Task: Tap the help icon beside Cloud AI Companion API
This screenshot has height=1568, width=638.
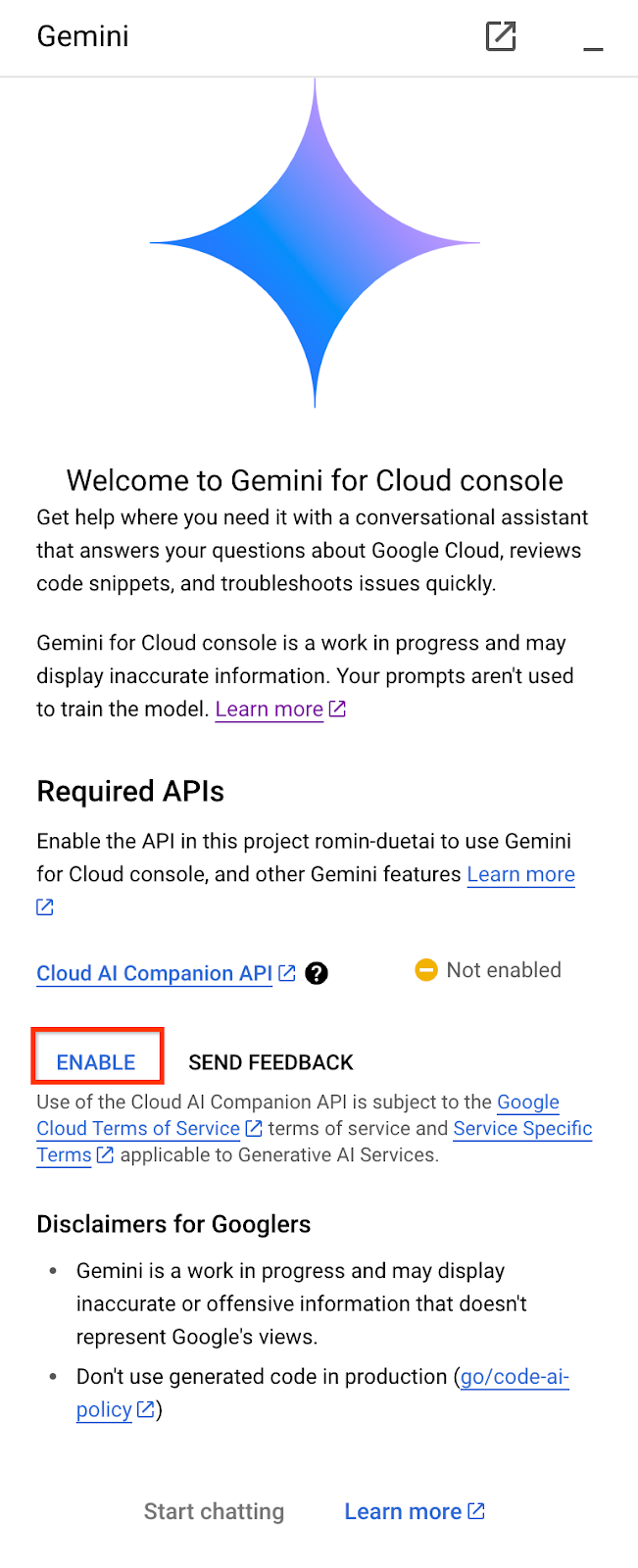Action: (x=317, y=973)
